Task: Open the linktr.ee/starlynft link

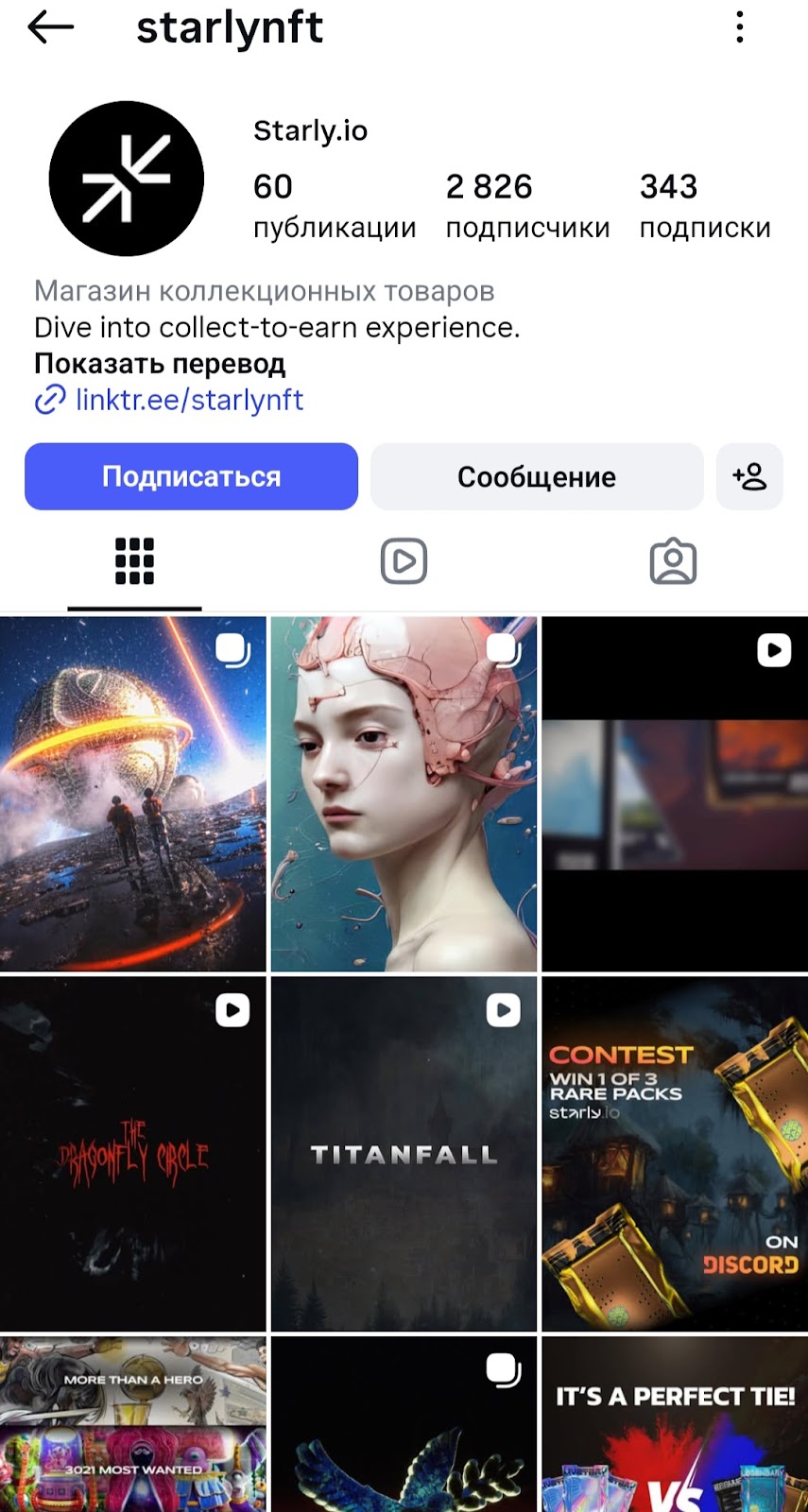Action: (x=189, y=400)
